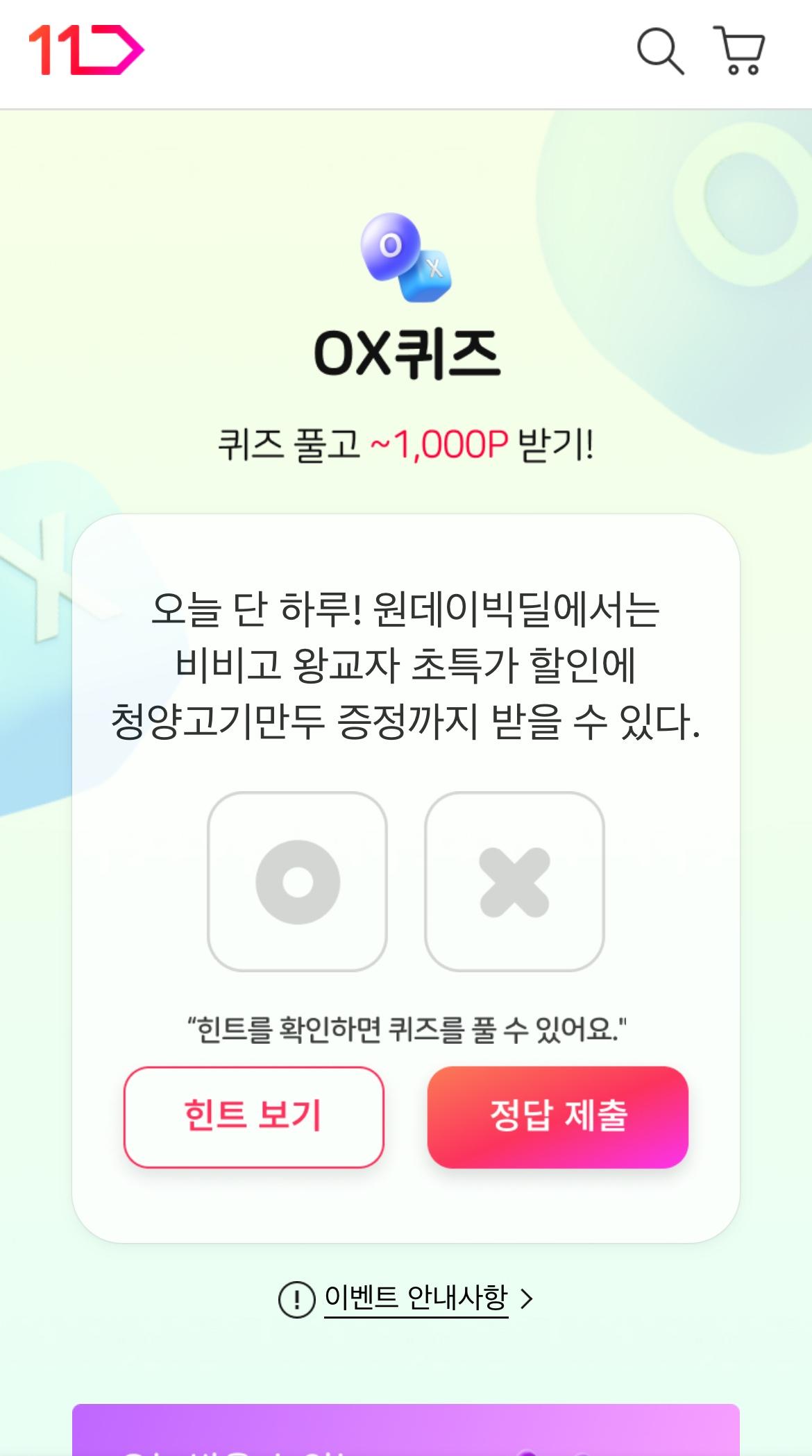Submit answer with 정답 제출
This screenshot has height=1456, width=812.
pos(557,1117)
